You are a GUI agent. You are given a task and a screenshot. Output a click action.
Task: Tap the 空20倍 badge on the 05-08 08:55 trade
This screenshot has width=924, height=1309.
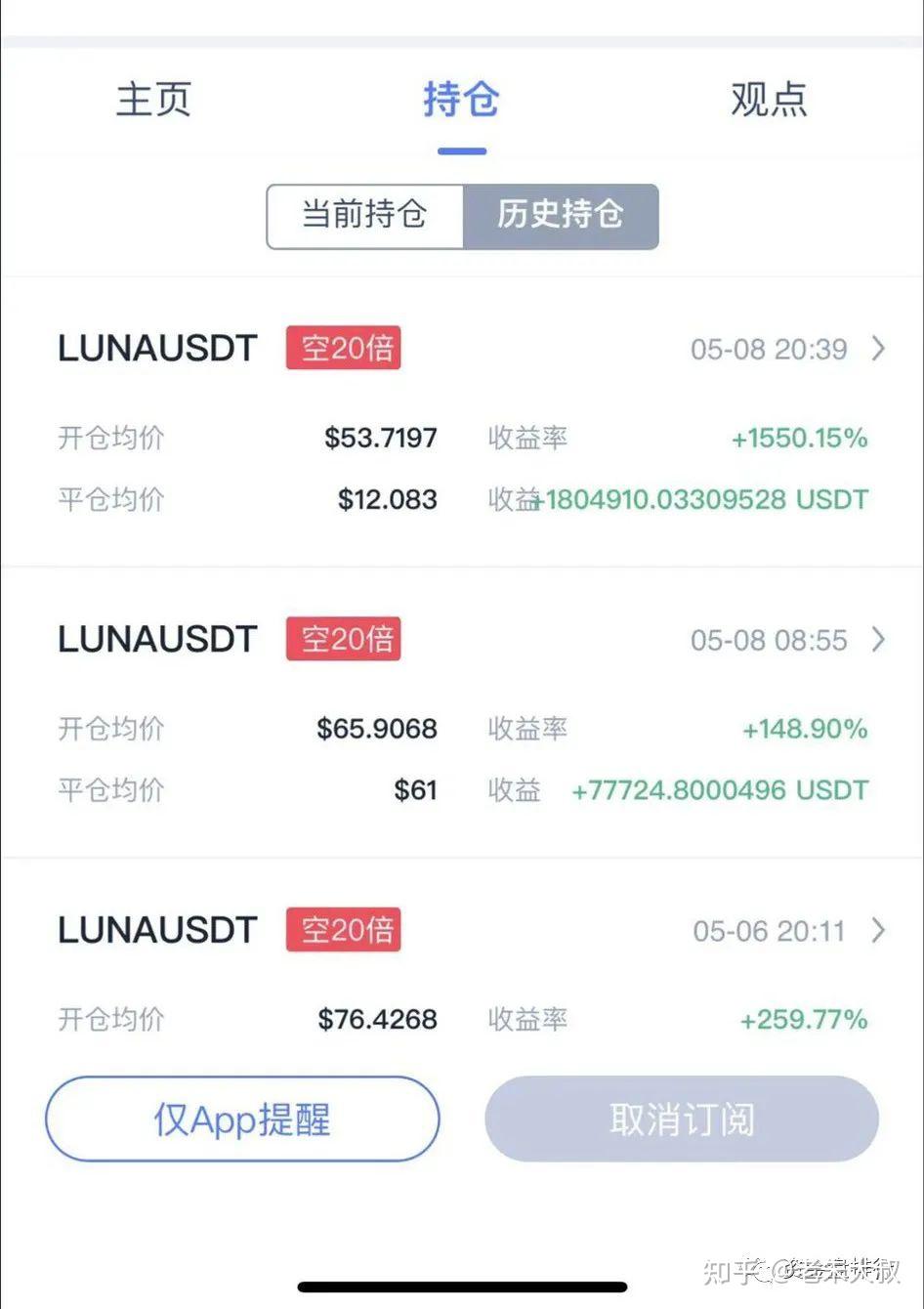tap(343, 639)
